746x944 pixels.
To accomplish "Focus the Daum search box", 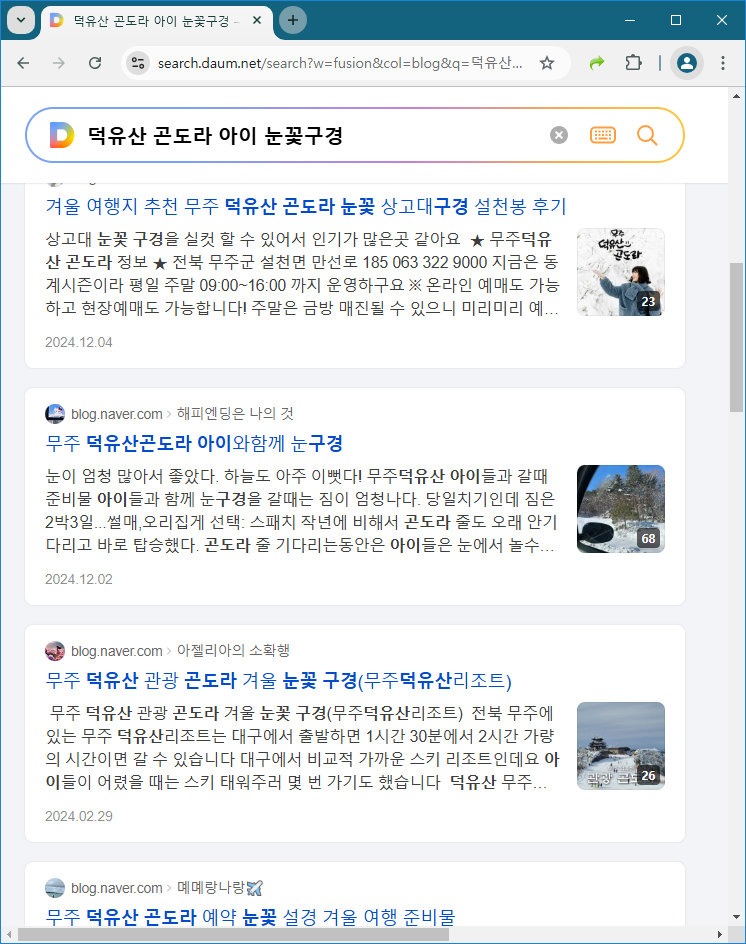I will click(300, 135).
